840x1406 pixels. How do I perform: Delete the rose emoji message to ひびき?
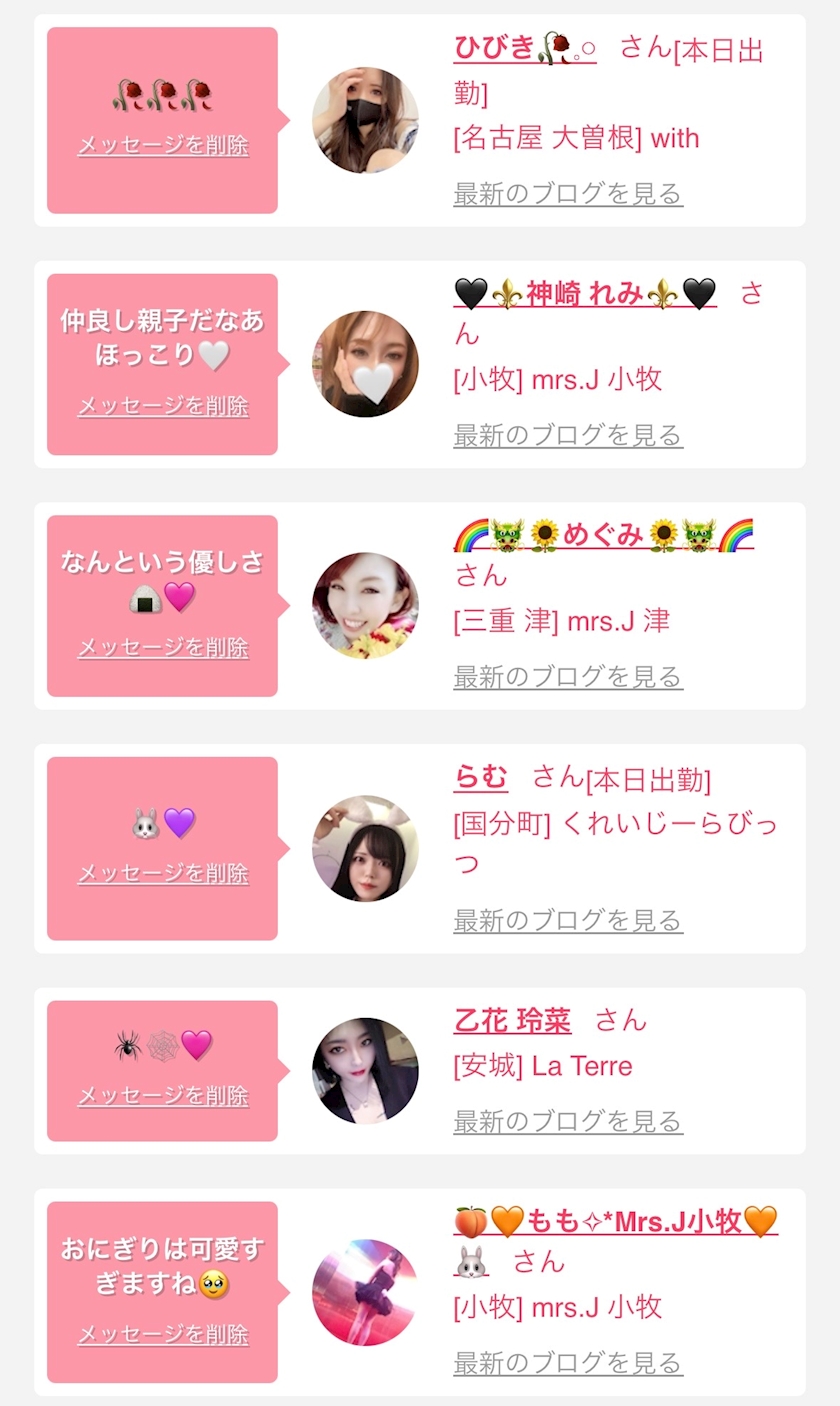point(163,145)
